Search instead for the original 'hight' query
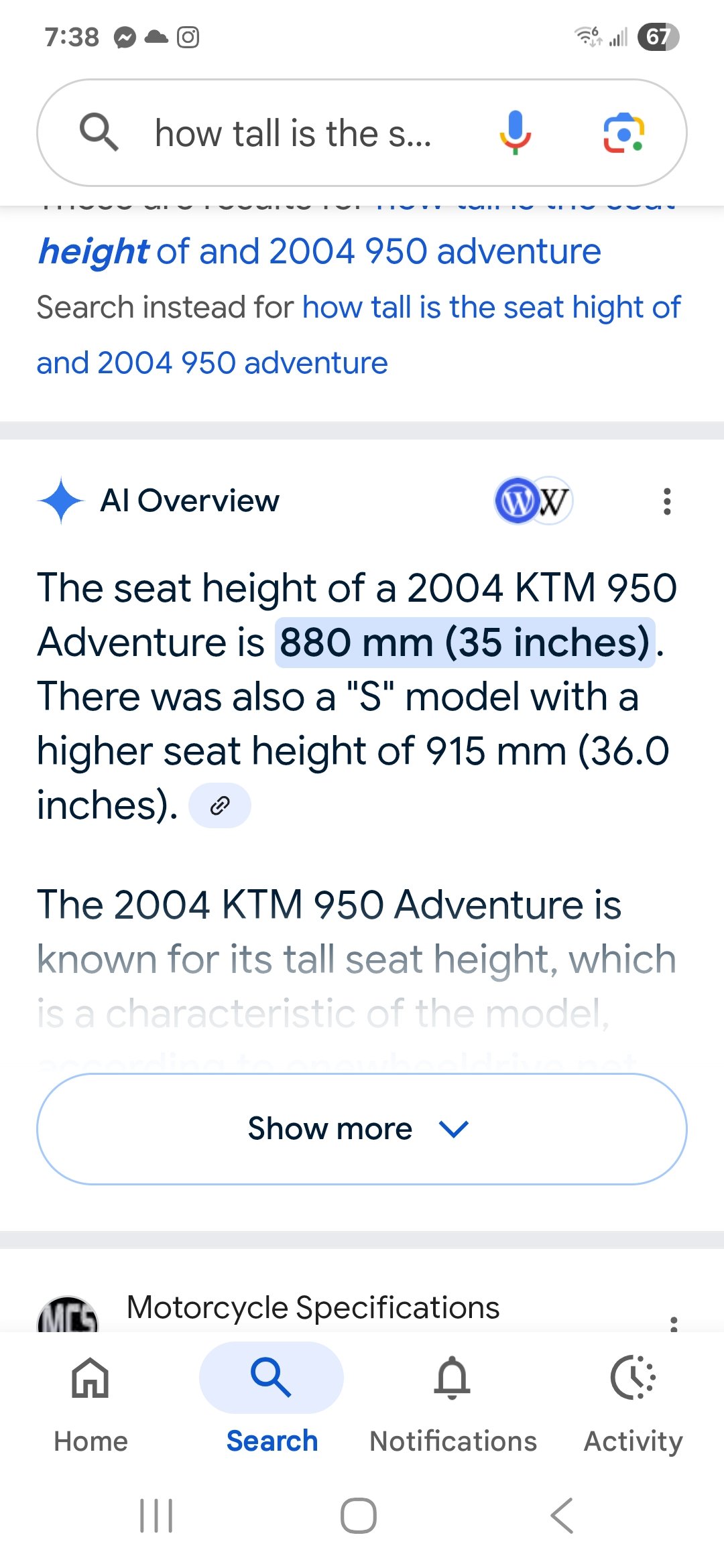Viewport: 724px width, 1568px height. pos(359,335)
